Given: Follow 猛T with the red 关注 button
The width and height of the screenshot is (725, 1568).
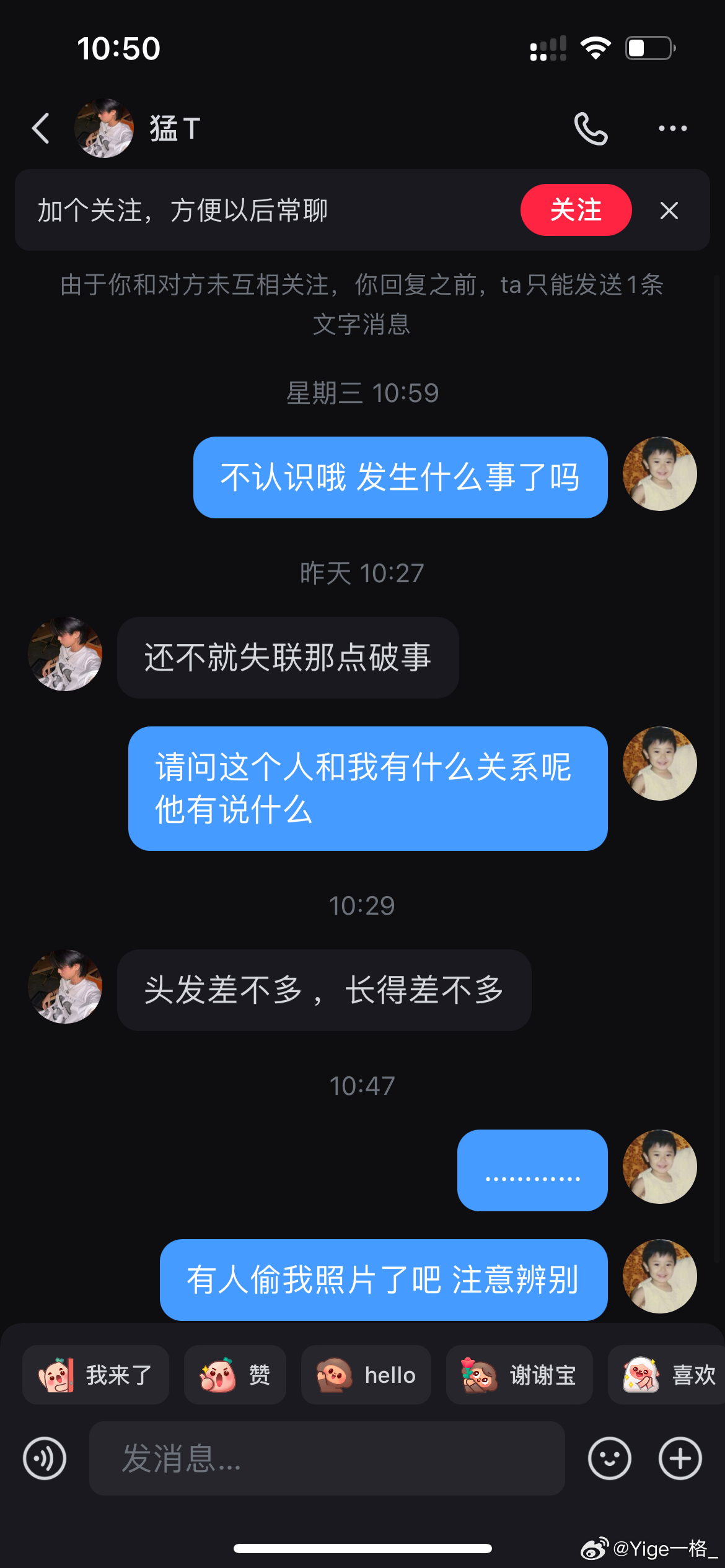Looking at the screenshot, I should tap(576, 210).
